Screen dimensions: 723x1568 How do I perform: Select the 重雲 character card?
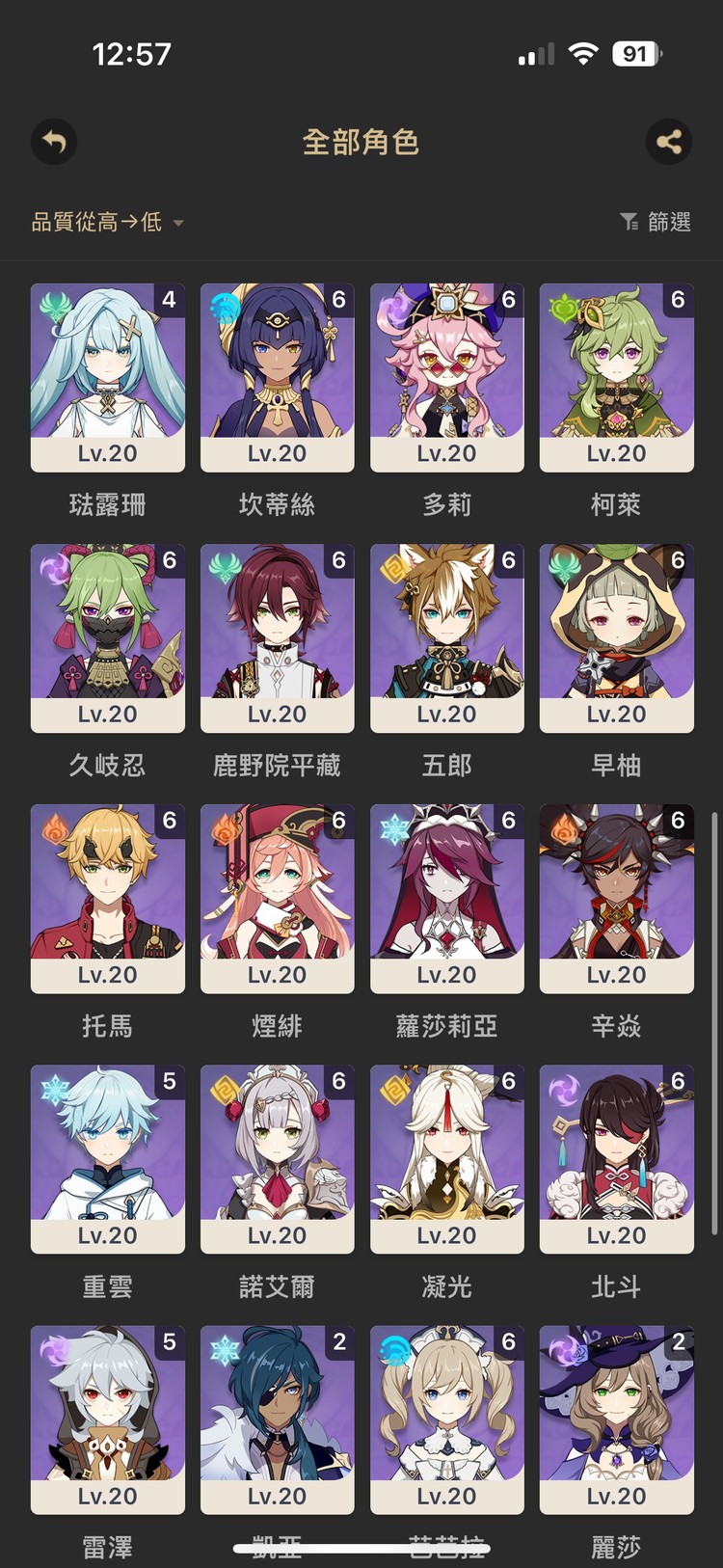pyautogui.click(x=108, y=1158)
